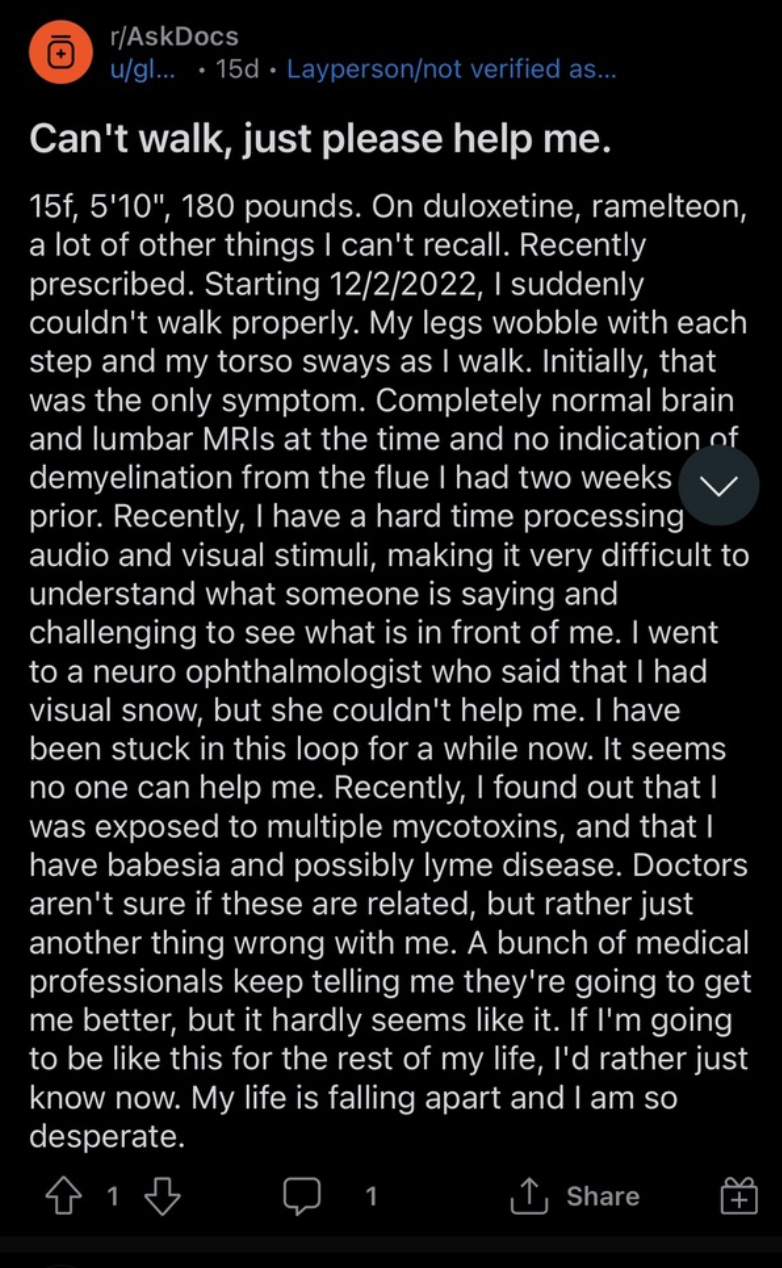Give an award to the post
The width and height of the screenshot is (782, 1268).
739,1196
